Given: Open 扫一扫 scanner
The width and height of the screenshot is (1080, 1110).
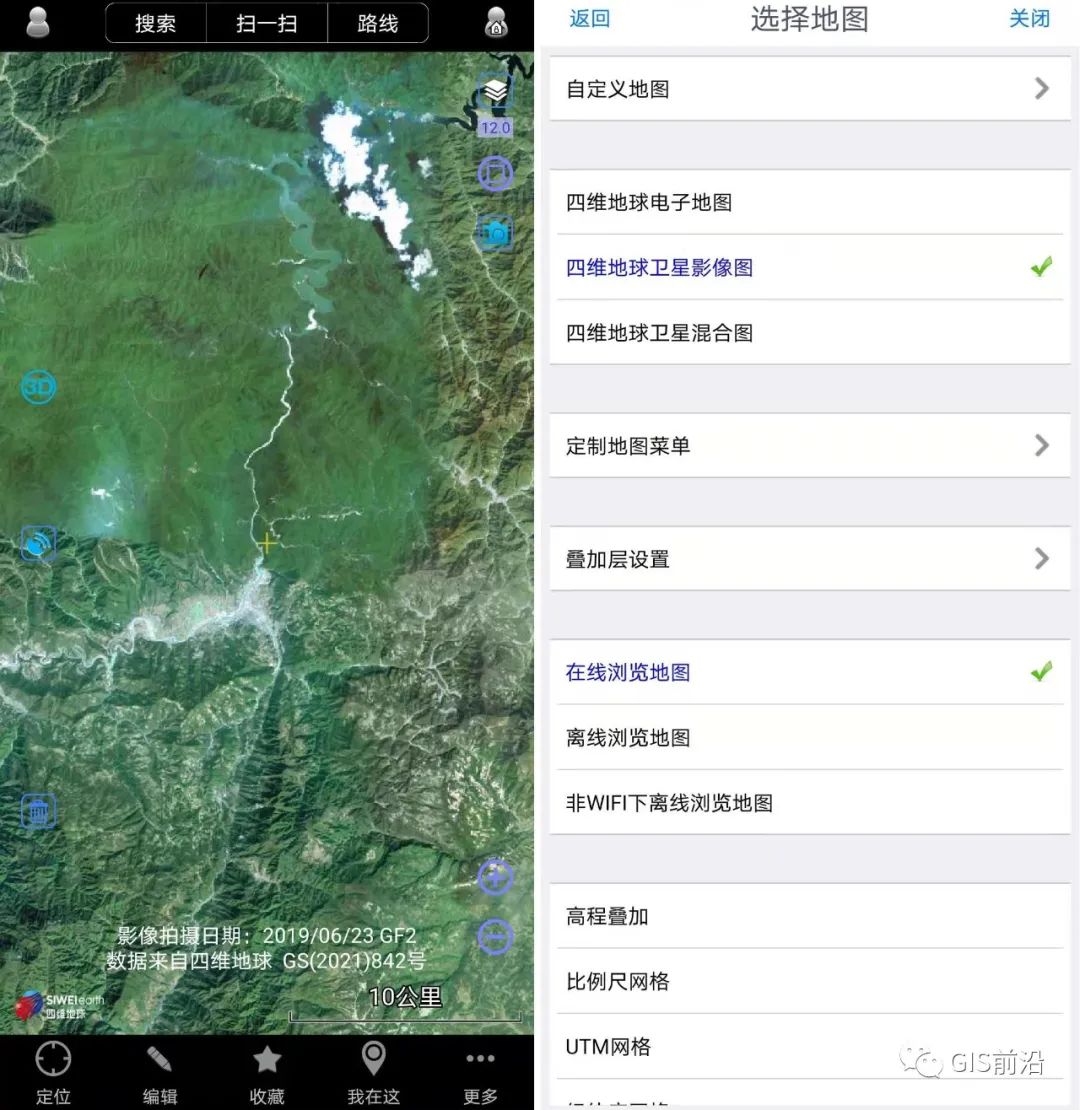Looking at the screenshot, I should pos(266,23).
